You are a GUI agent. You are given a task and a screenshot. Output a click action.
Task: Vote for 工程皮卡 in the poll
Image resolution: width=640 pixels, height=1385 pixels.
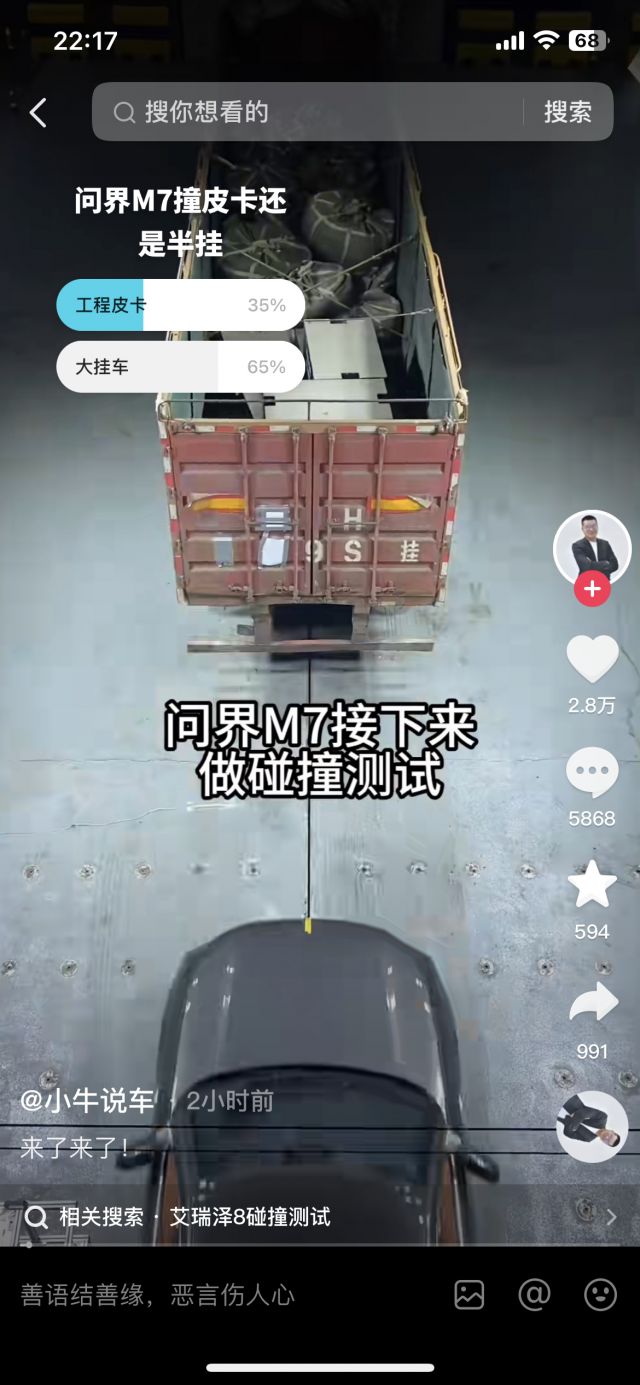click(180, 305)
